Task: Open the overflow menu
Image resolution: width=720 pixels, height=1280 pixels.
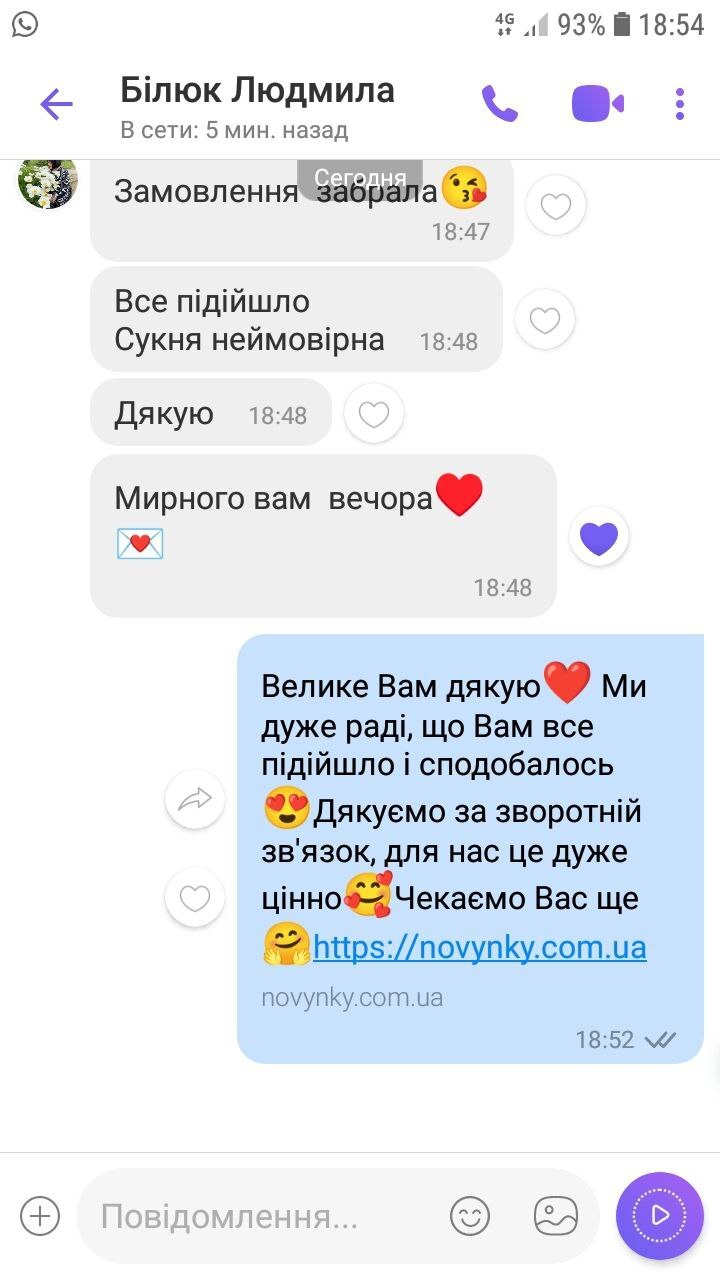Action: [680, 103]
